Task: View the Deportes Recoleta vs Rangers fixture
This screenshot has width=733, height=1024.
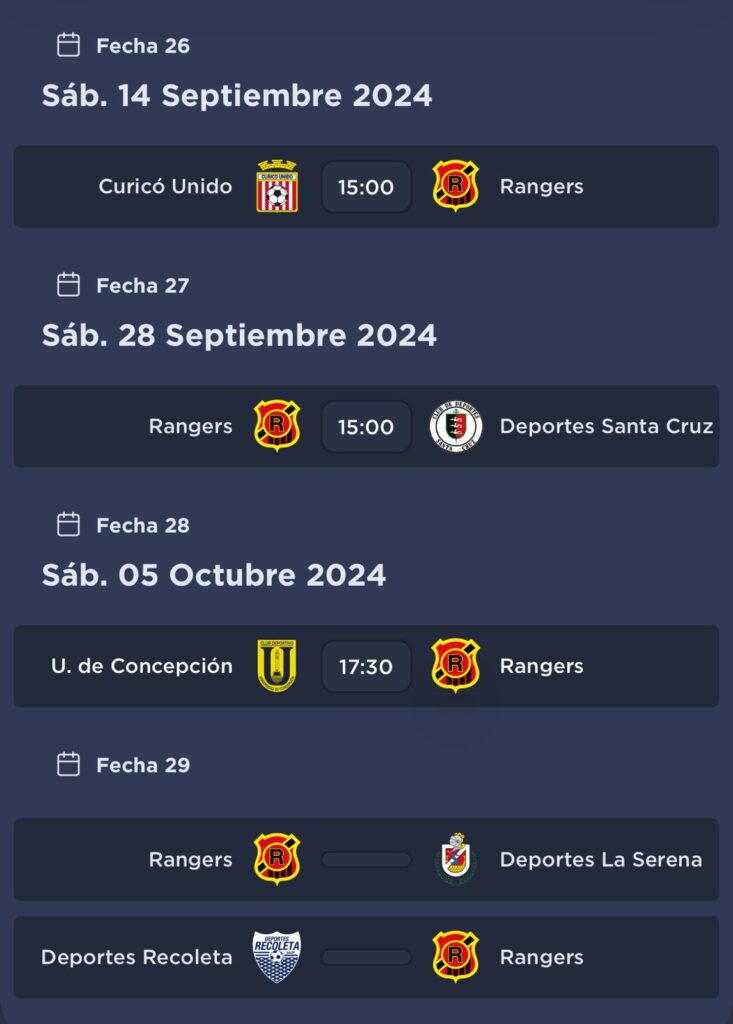Action: [366, 958]
